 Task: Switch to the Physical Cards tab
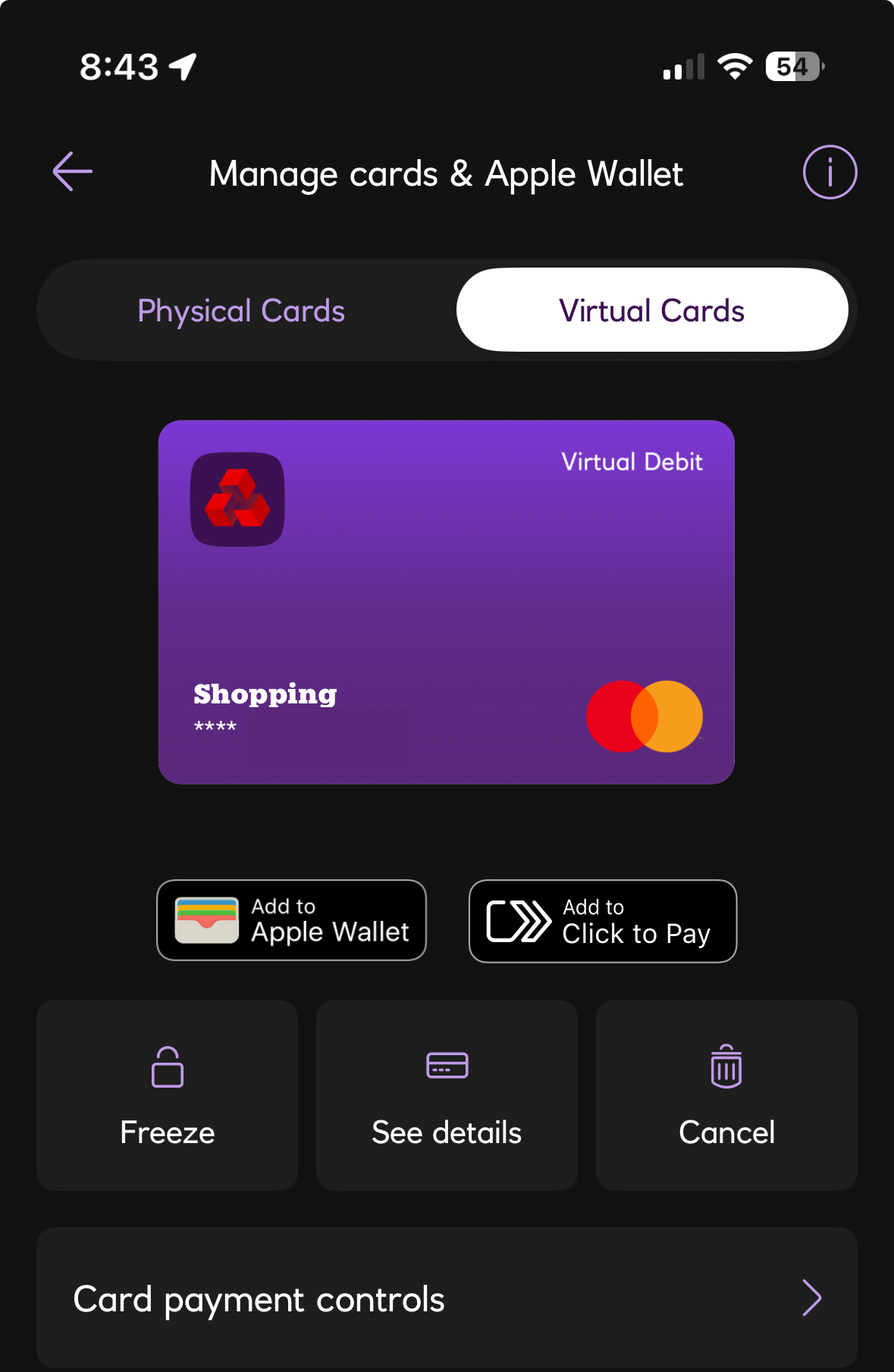(x=241, y=311)
